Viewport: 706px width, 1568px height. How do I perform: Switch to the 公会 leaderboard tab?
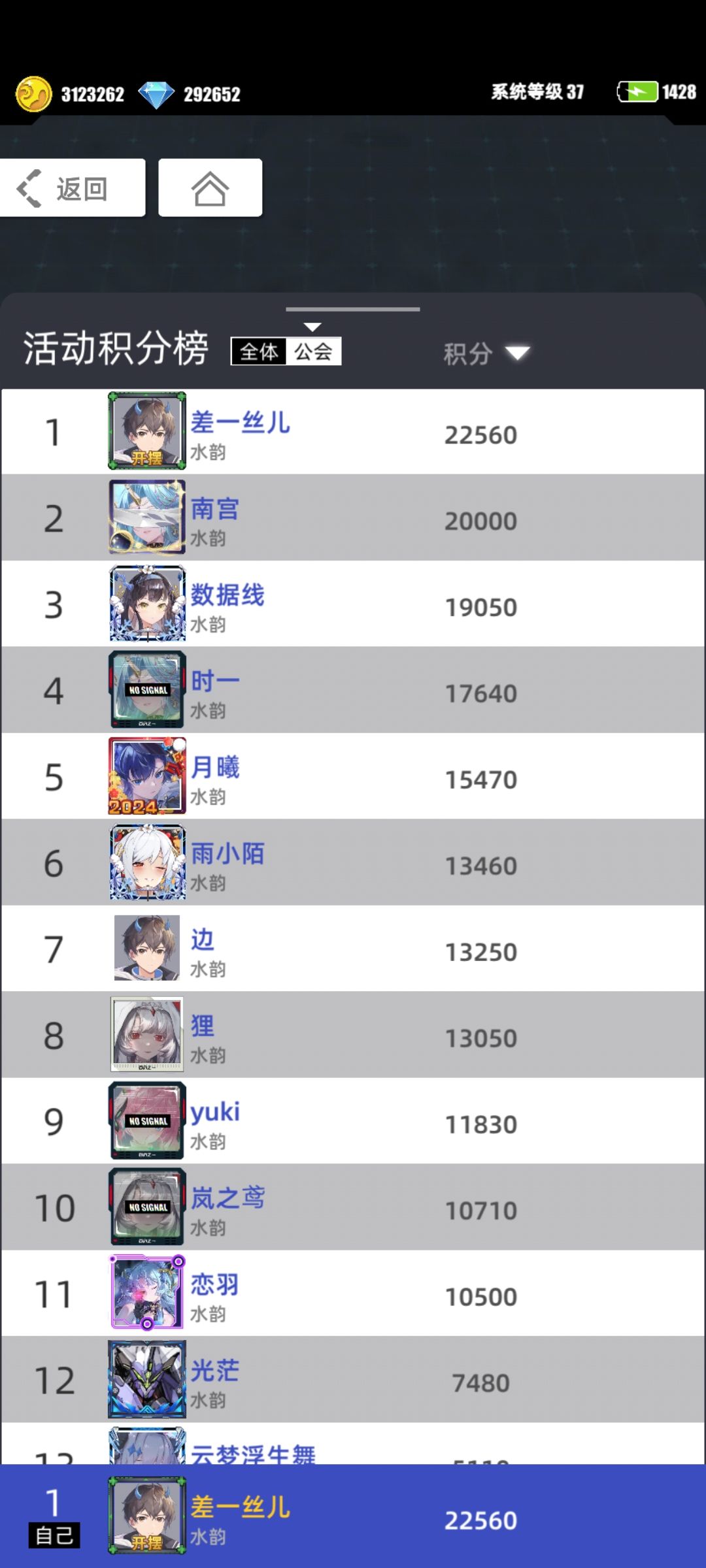(314, 351)
